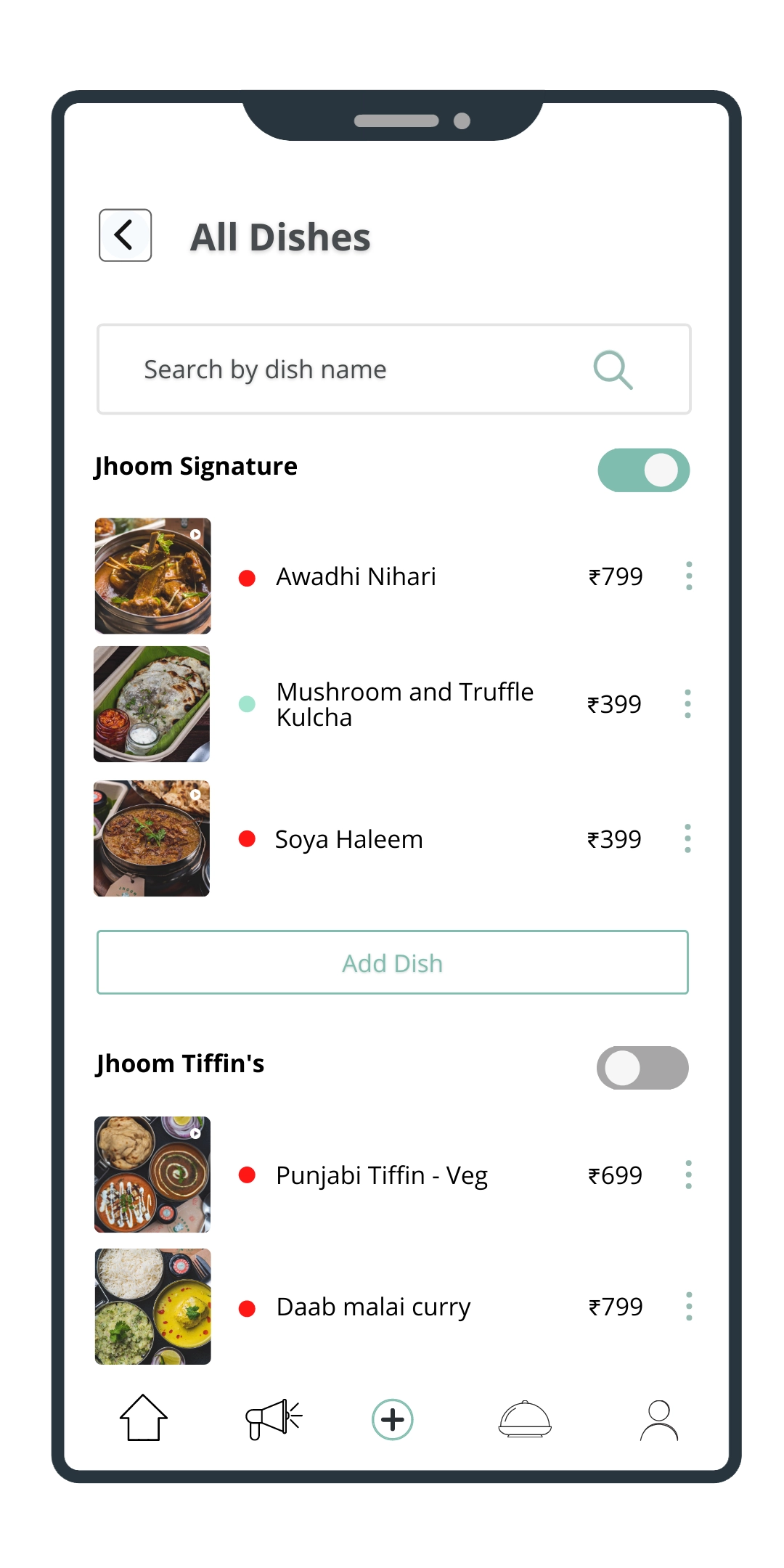Open the Soya Haleem dish

tap(348, 839)
